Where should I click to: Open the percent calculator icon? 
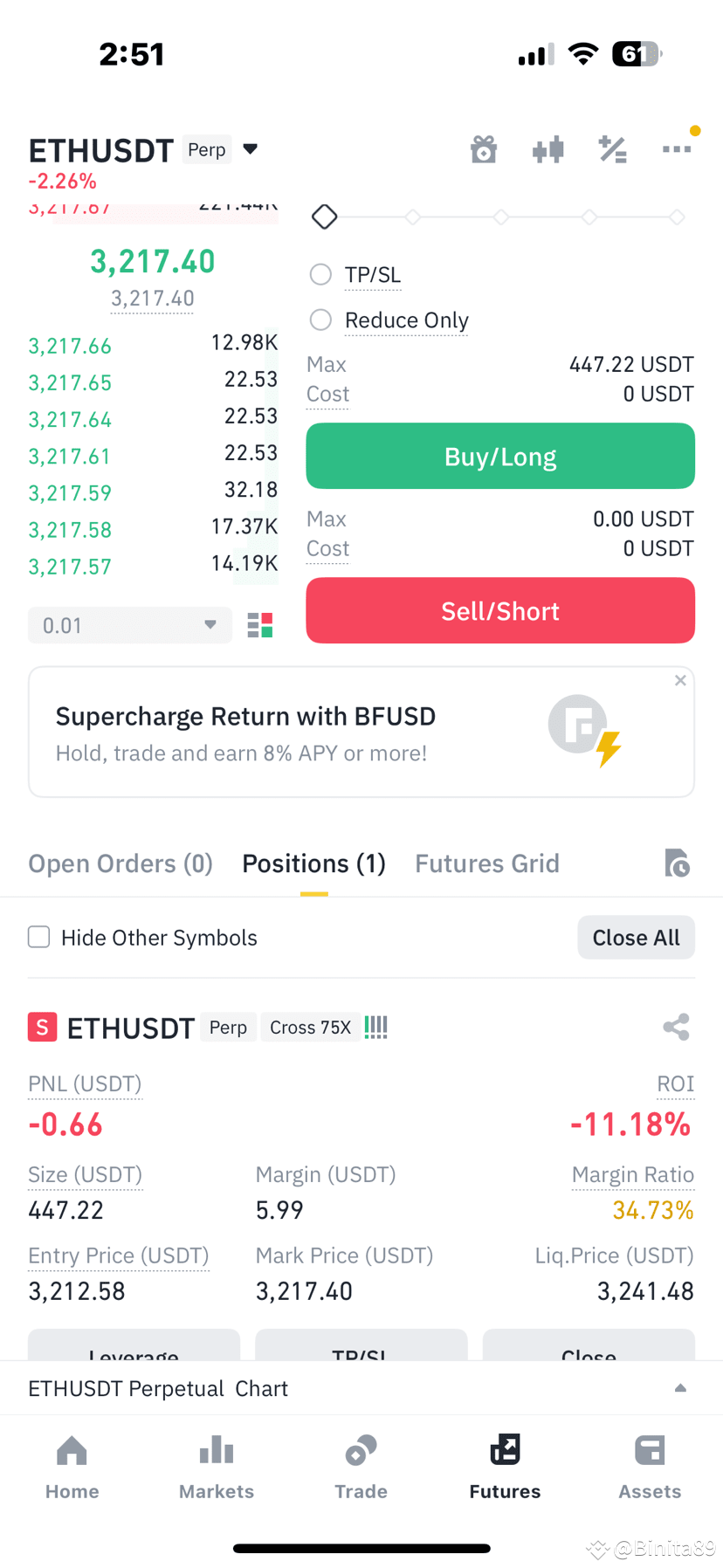pos(612,149)
